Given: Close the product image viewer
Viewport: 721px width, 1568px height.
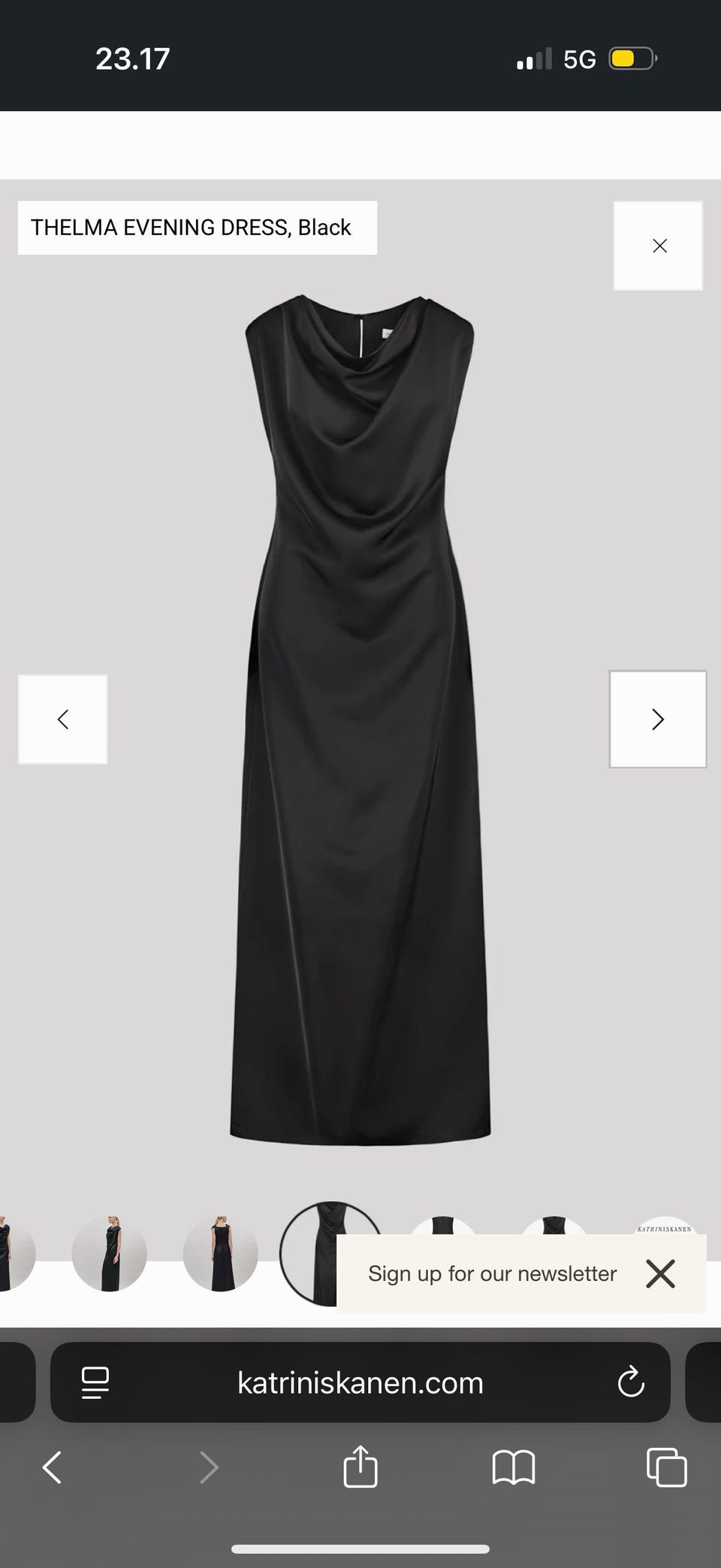Looking at the screenshot, I should tap(659, 246).
